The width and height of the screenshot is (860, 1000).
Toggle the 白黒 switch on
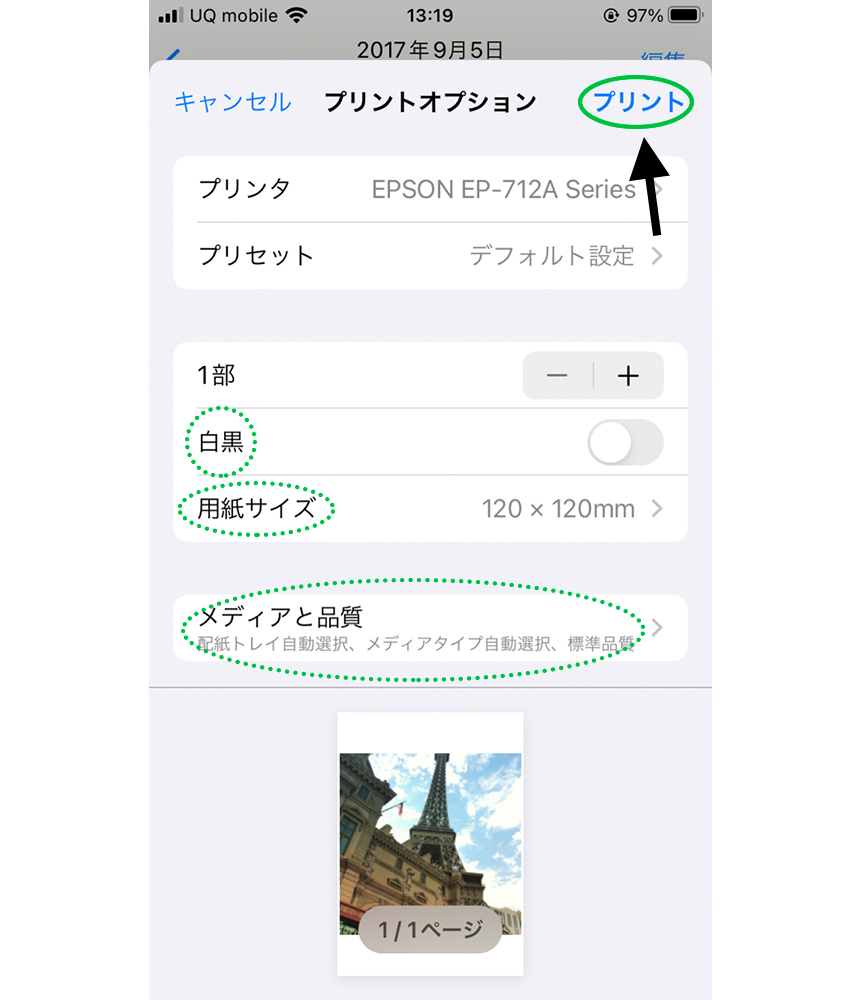pyautogui.click(x=625, y=442)
